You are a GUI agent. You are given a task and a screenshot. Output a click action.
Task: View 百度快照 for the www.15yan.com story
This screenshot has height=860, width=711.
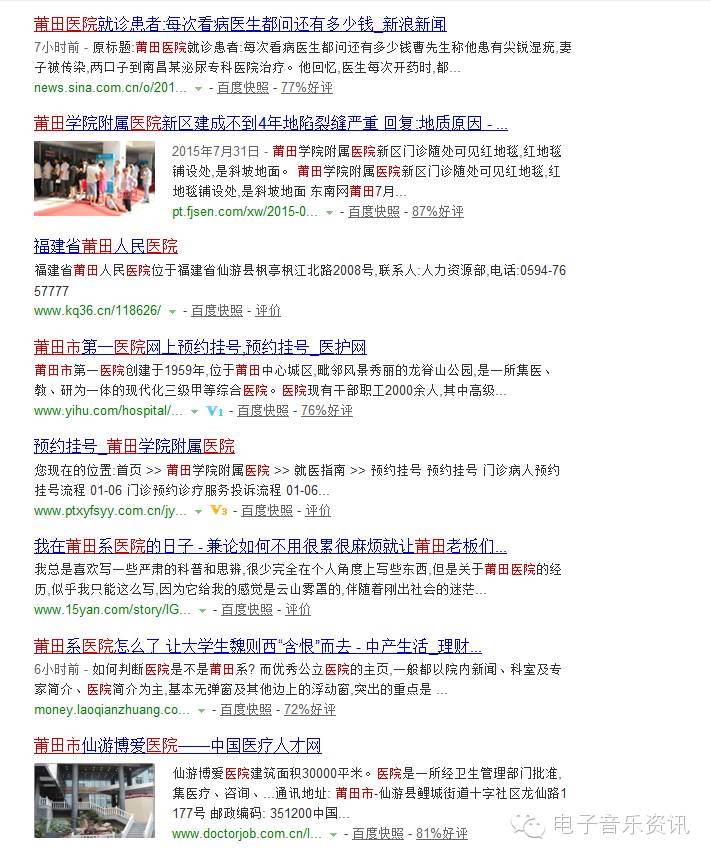(x=247, y=610)
